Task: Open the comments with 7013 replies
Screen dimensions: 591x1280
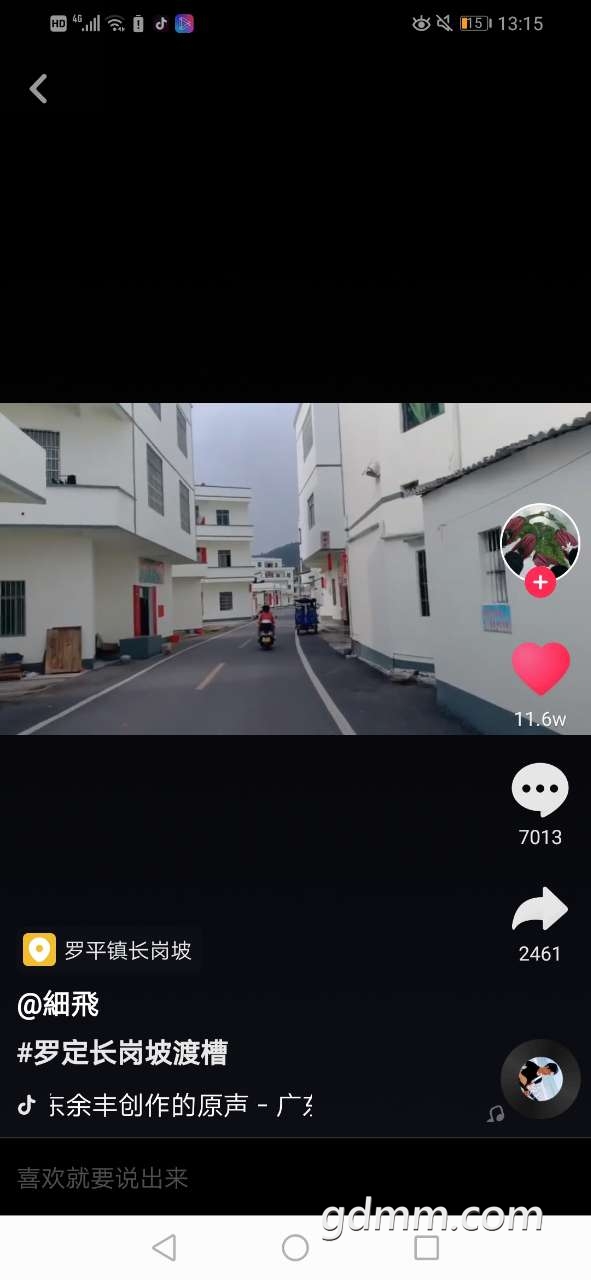Action: coord(540,790)
